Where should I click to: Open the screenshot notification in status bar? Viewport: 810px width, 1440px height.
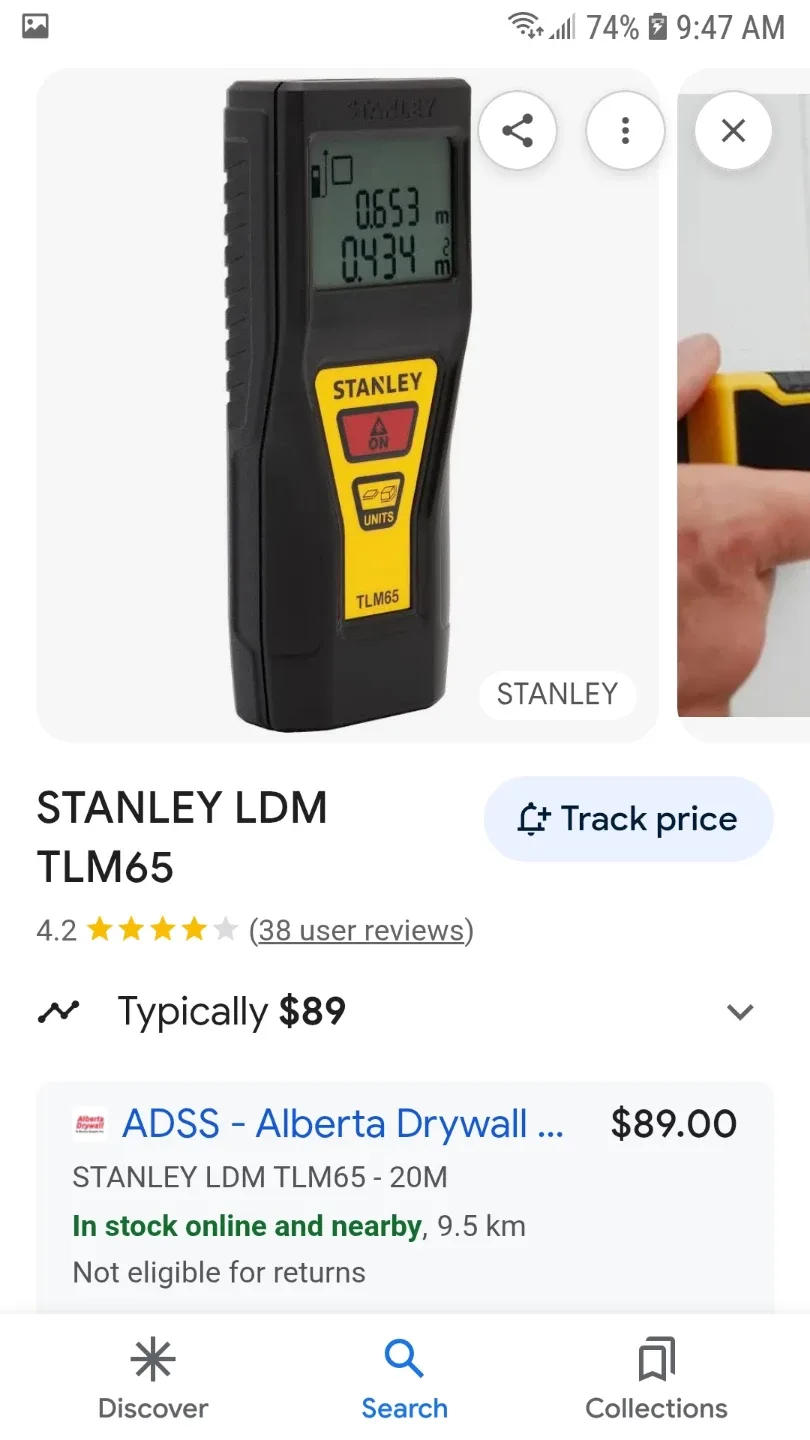point(35,27)
